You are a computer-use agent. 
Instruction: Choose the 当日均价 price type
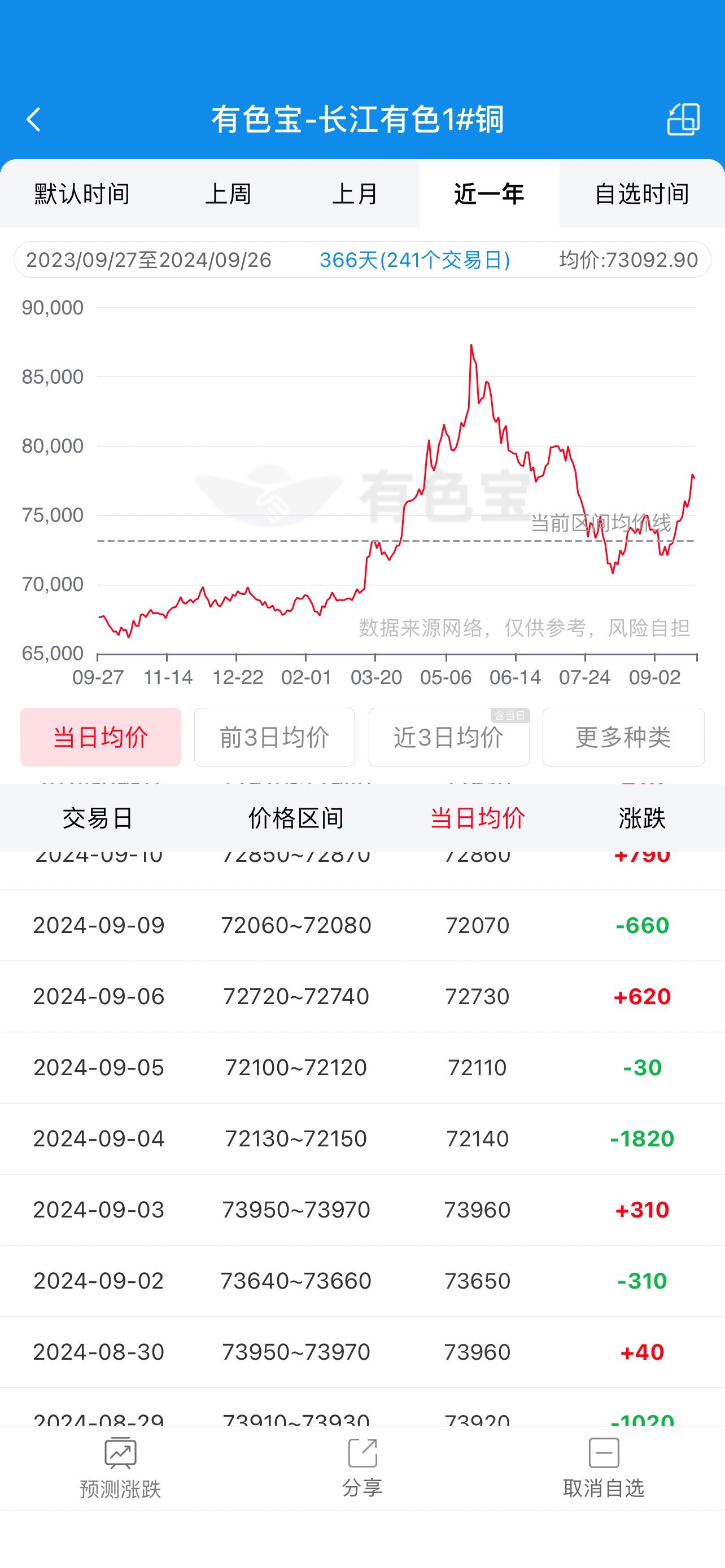[x=101, y=737]
